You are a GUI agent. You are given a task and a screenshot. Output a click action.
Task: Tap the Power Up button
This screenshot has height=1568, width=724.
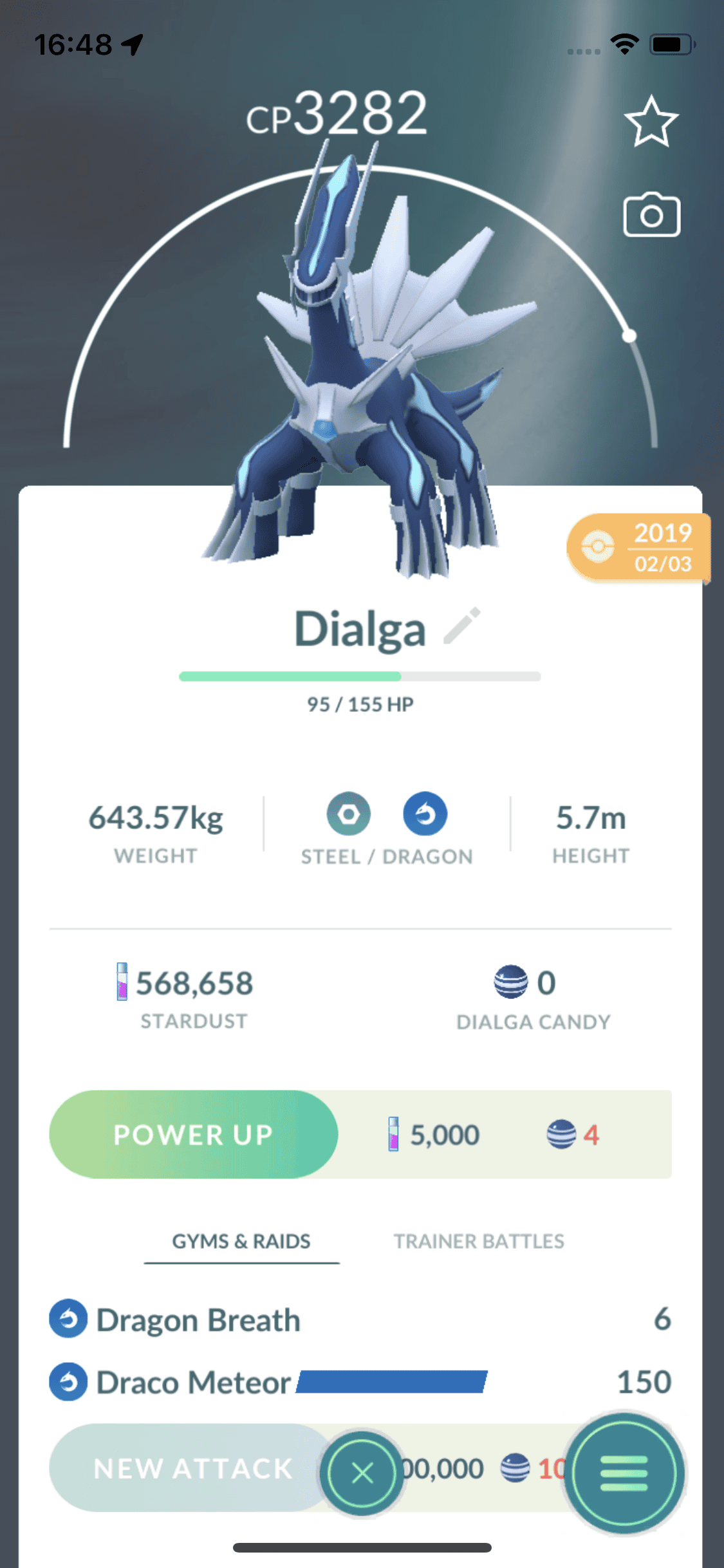(193, 1134)
